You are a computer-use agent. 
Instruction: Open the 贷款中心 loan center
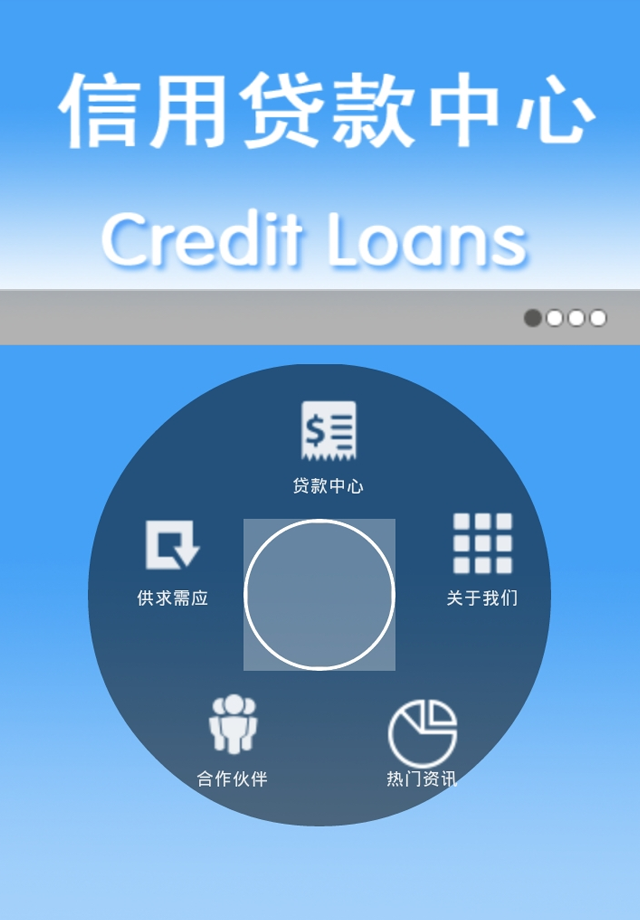click(x=328, y=446)
